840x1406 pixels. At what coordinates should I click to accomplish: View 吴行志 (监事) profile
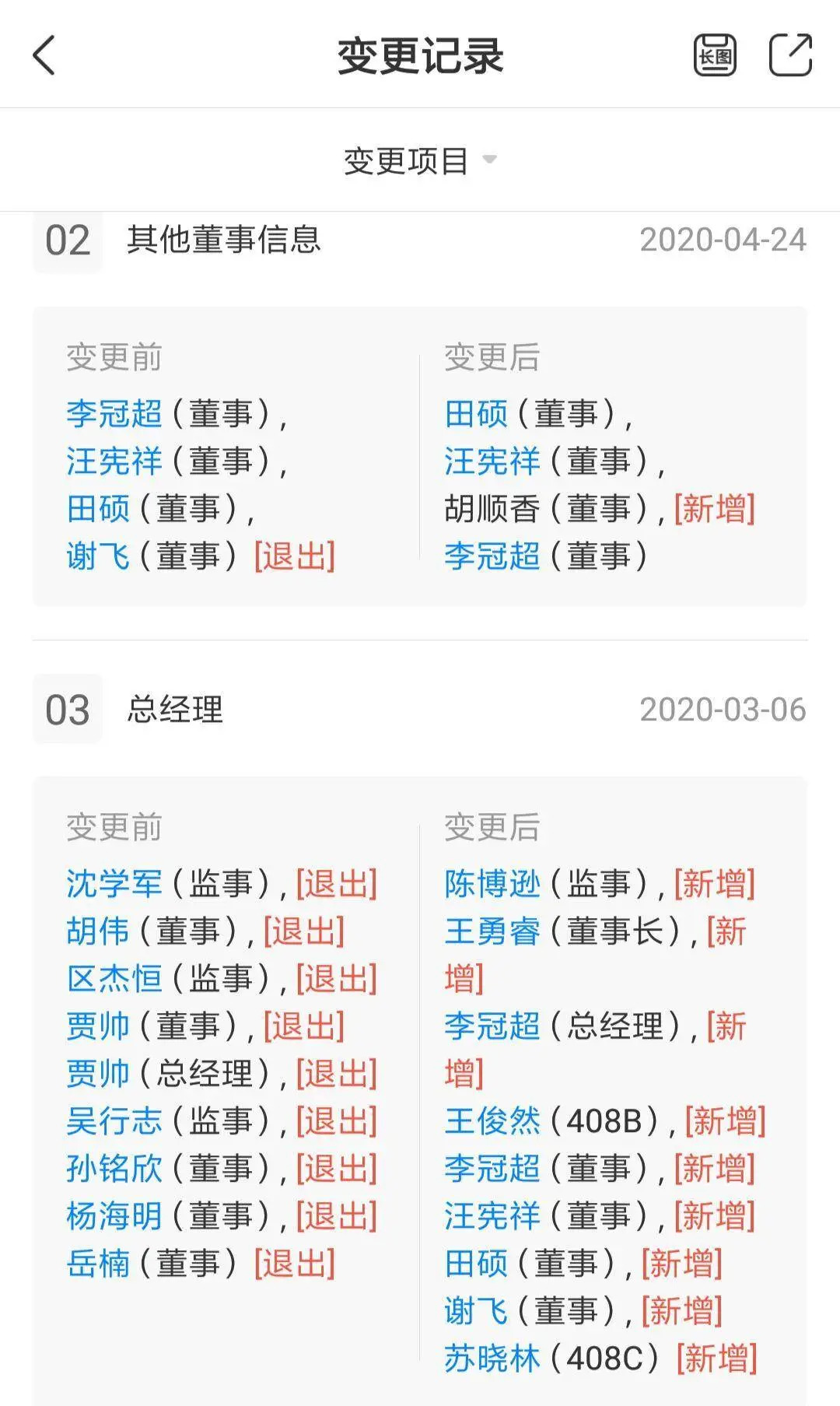point(114,1121)
